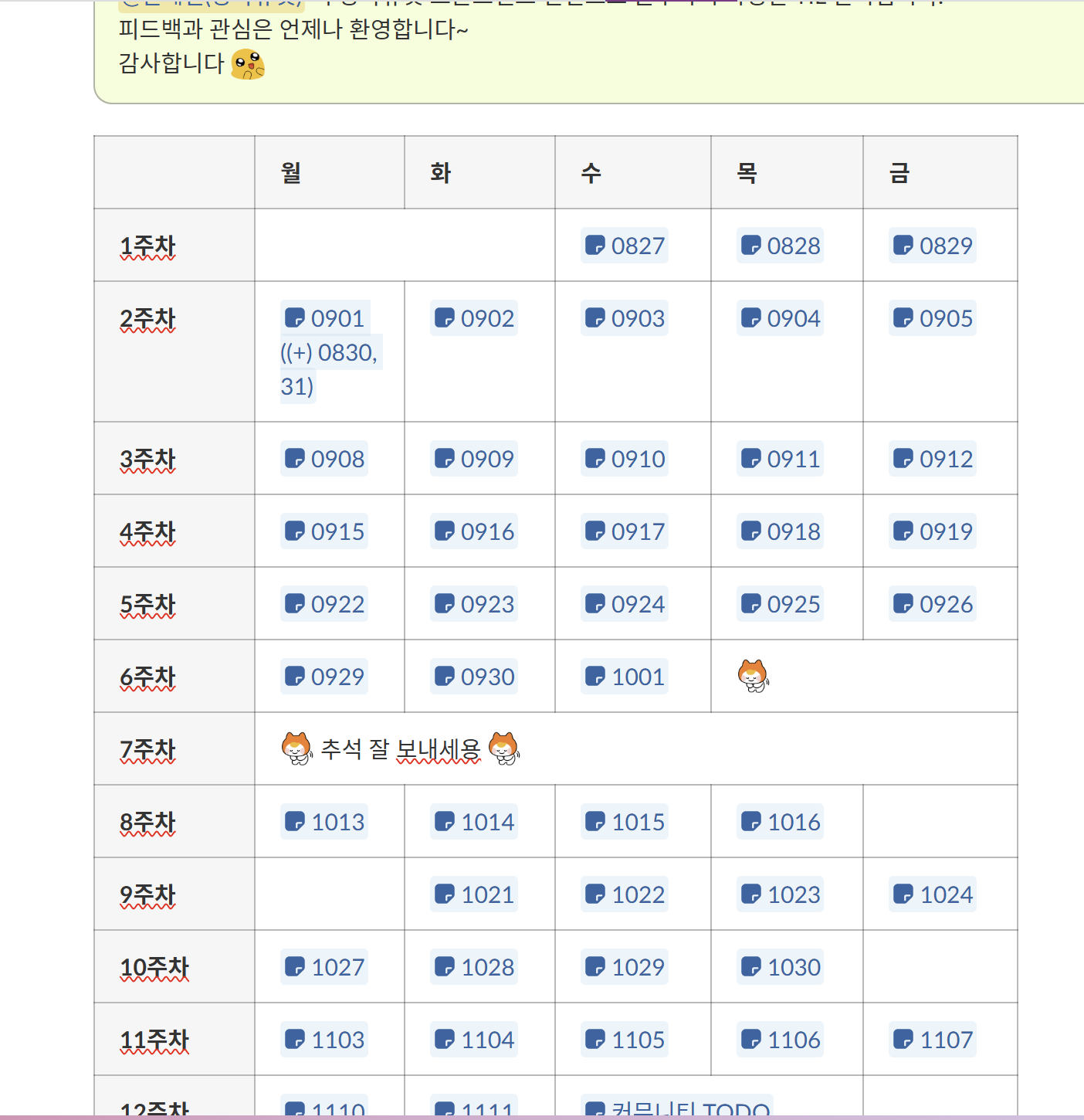The image size is (1084, 1120).
Task: Select the 1016 page link
Action: click(x=781, y=822)
